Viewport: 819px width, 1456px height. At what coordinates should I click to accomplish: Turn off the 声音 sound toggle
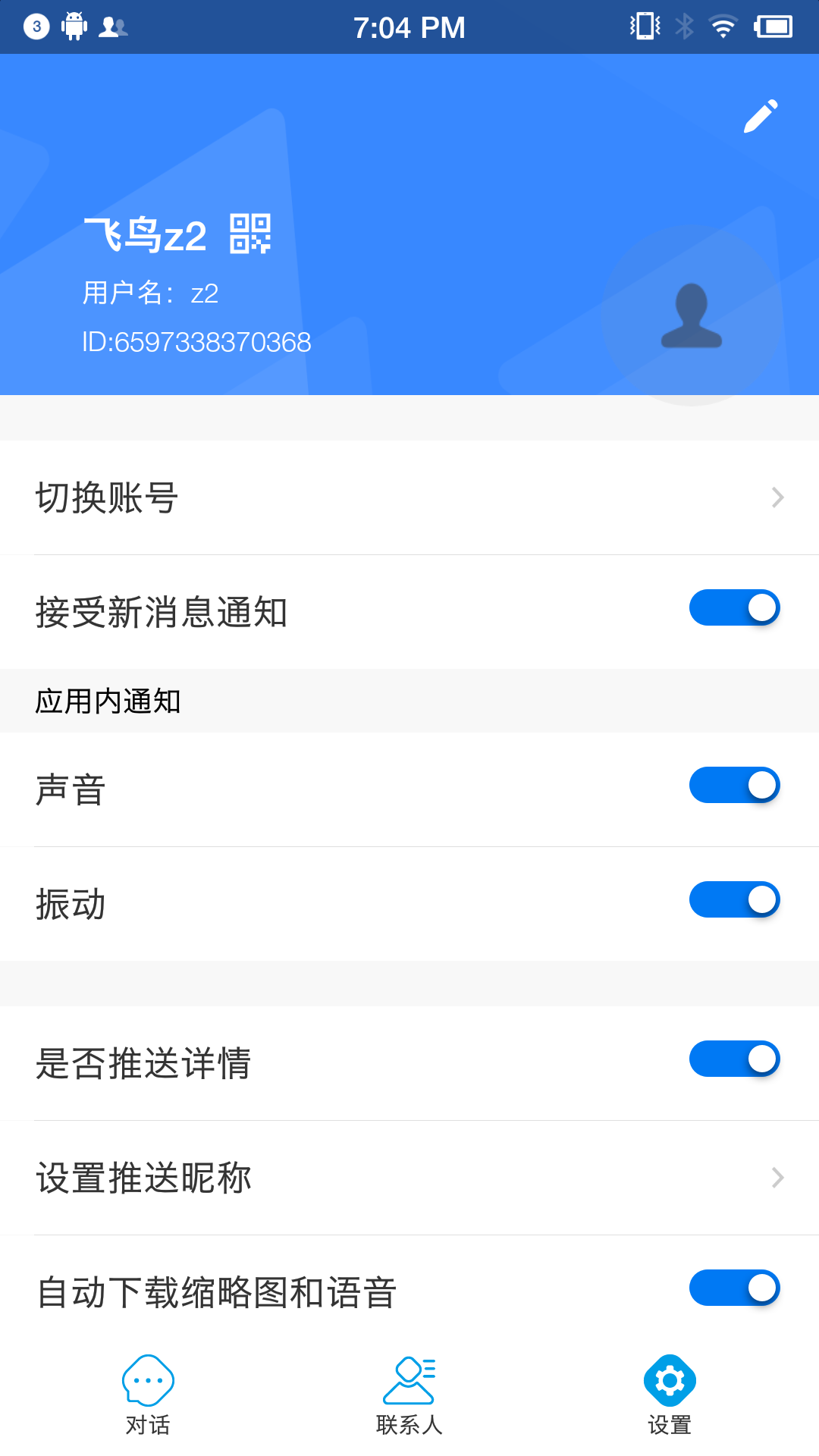[x=733, y=786]
